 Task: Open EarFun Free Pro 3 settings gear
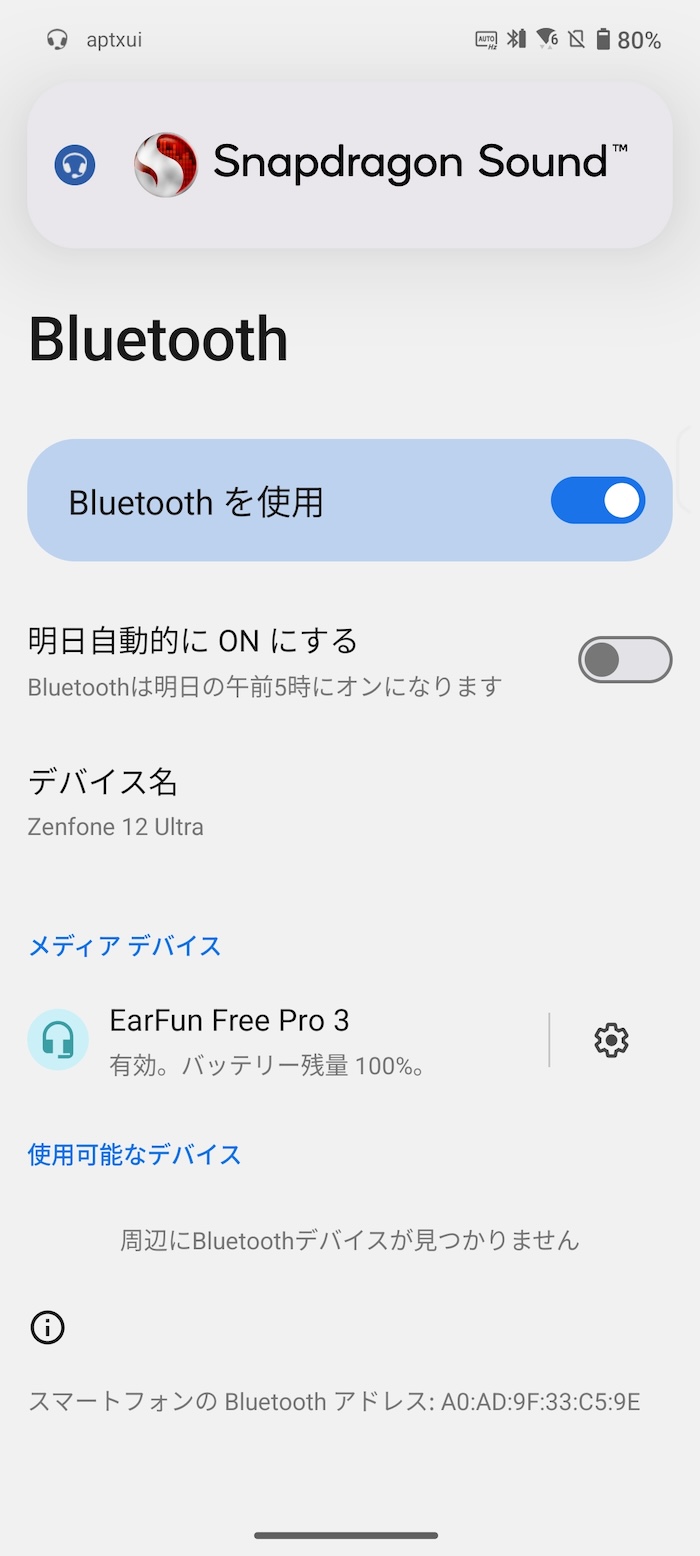[x=611, y=1040]
